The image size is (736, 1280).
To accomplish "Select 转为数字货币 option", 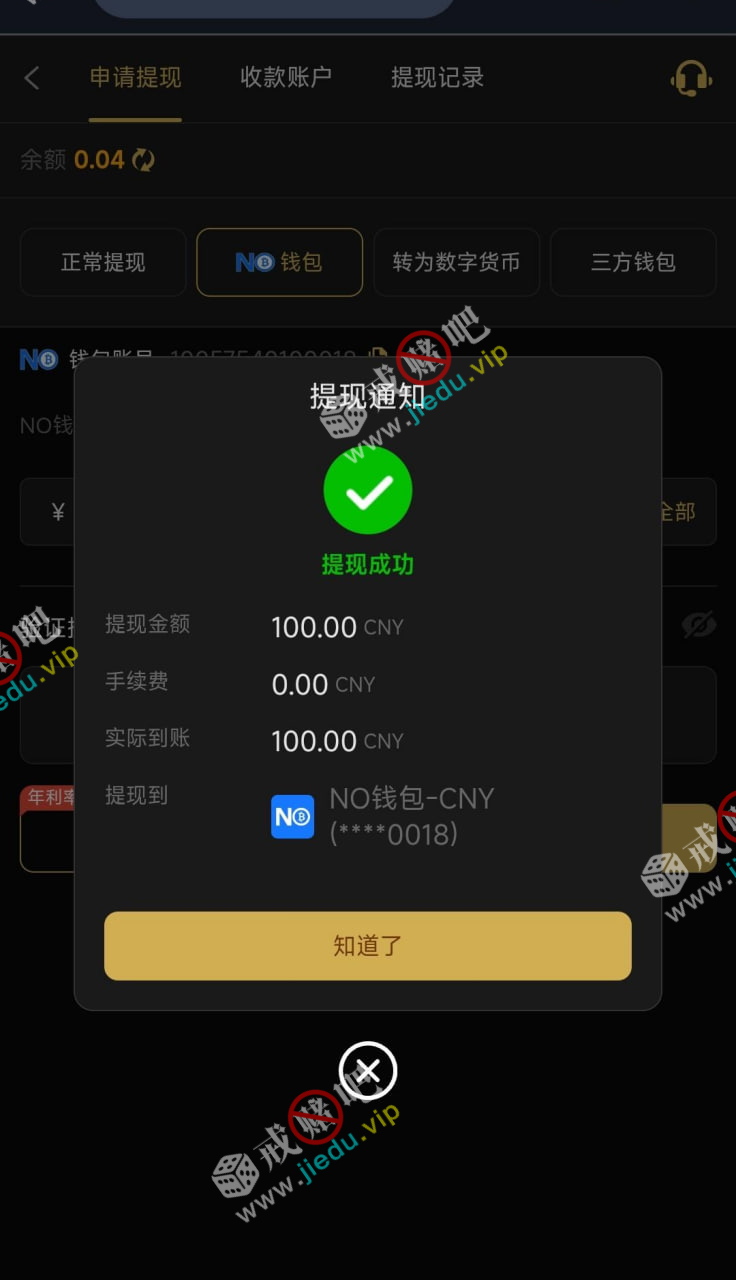I will pos(456,262).
